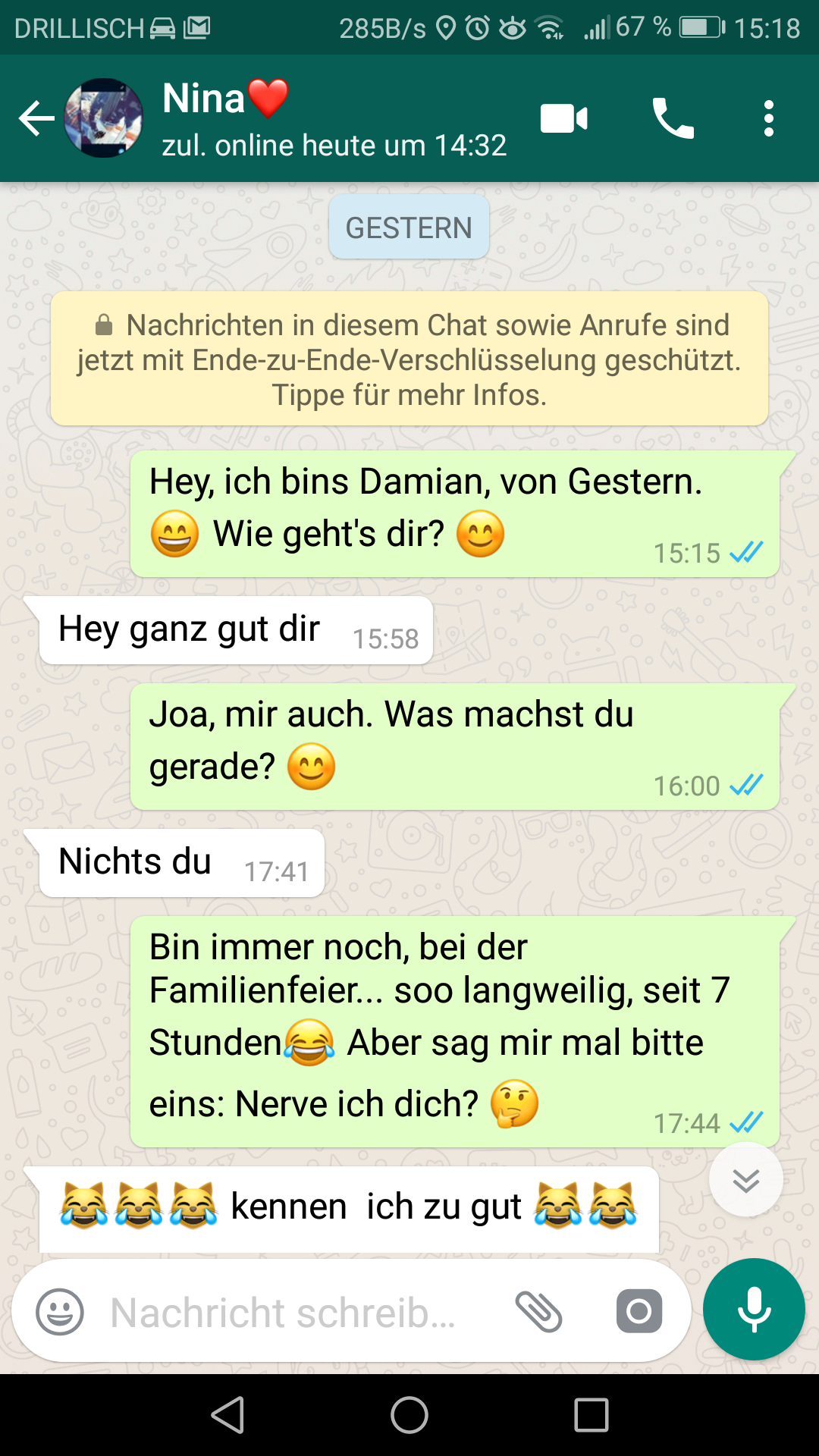Open Nina's contact info from the header
Image resolution: width=819 pixels, height=1456 pixels.
(334, 119)
